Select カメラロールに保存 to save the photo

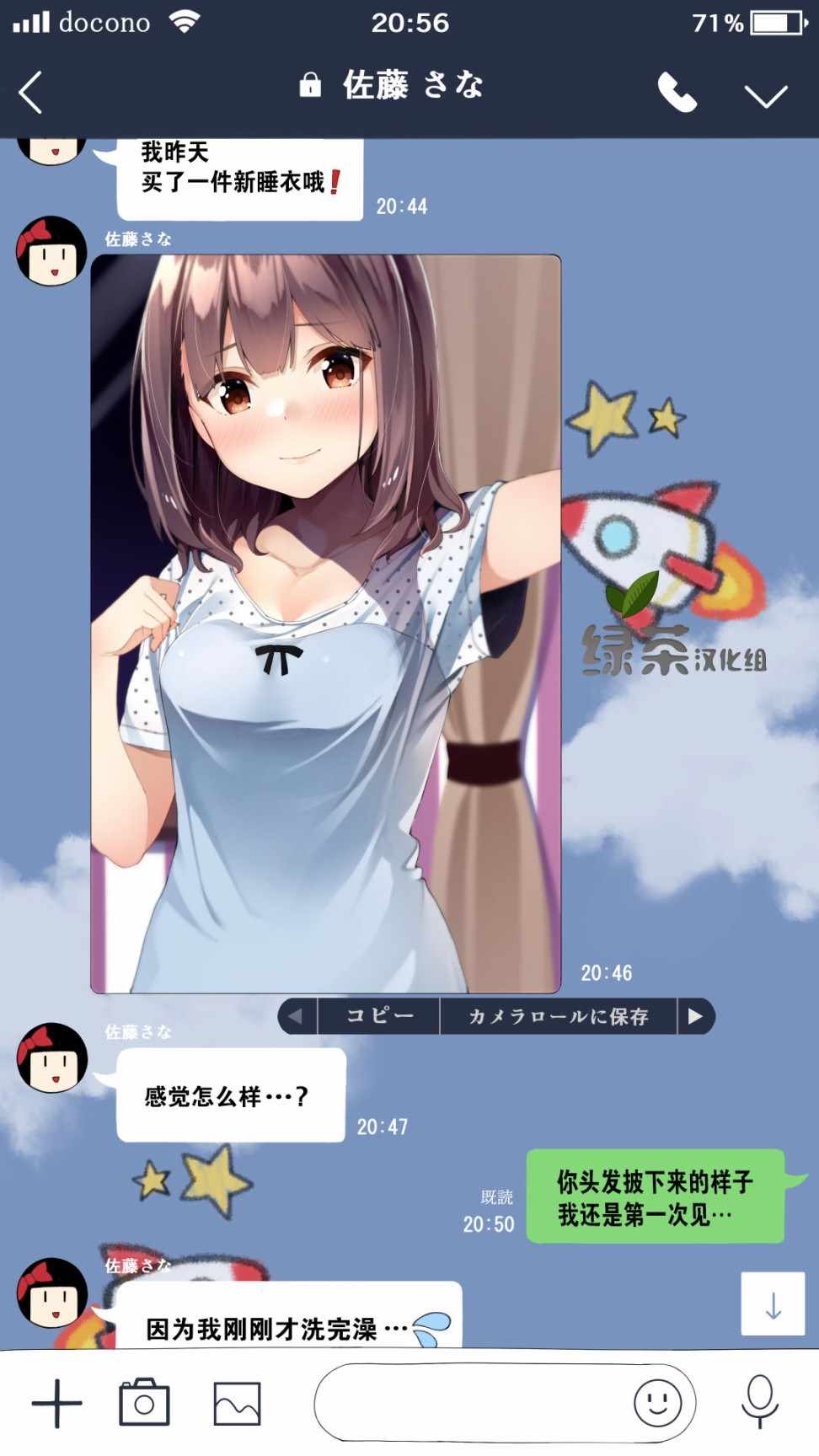tap(559, 1016)
